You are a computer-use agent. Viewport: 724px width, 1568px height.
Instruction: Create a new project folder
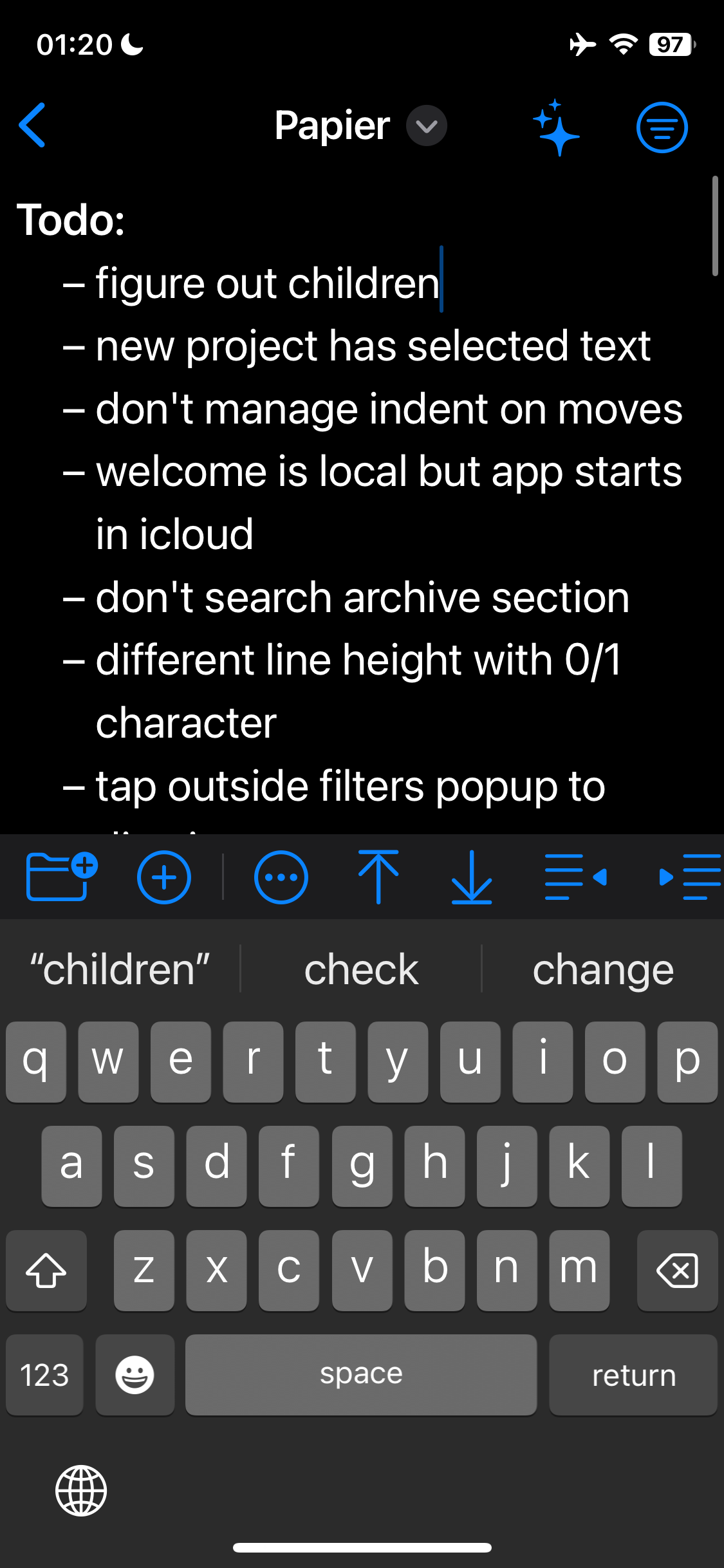click(62, 877)
